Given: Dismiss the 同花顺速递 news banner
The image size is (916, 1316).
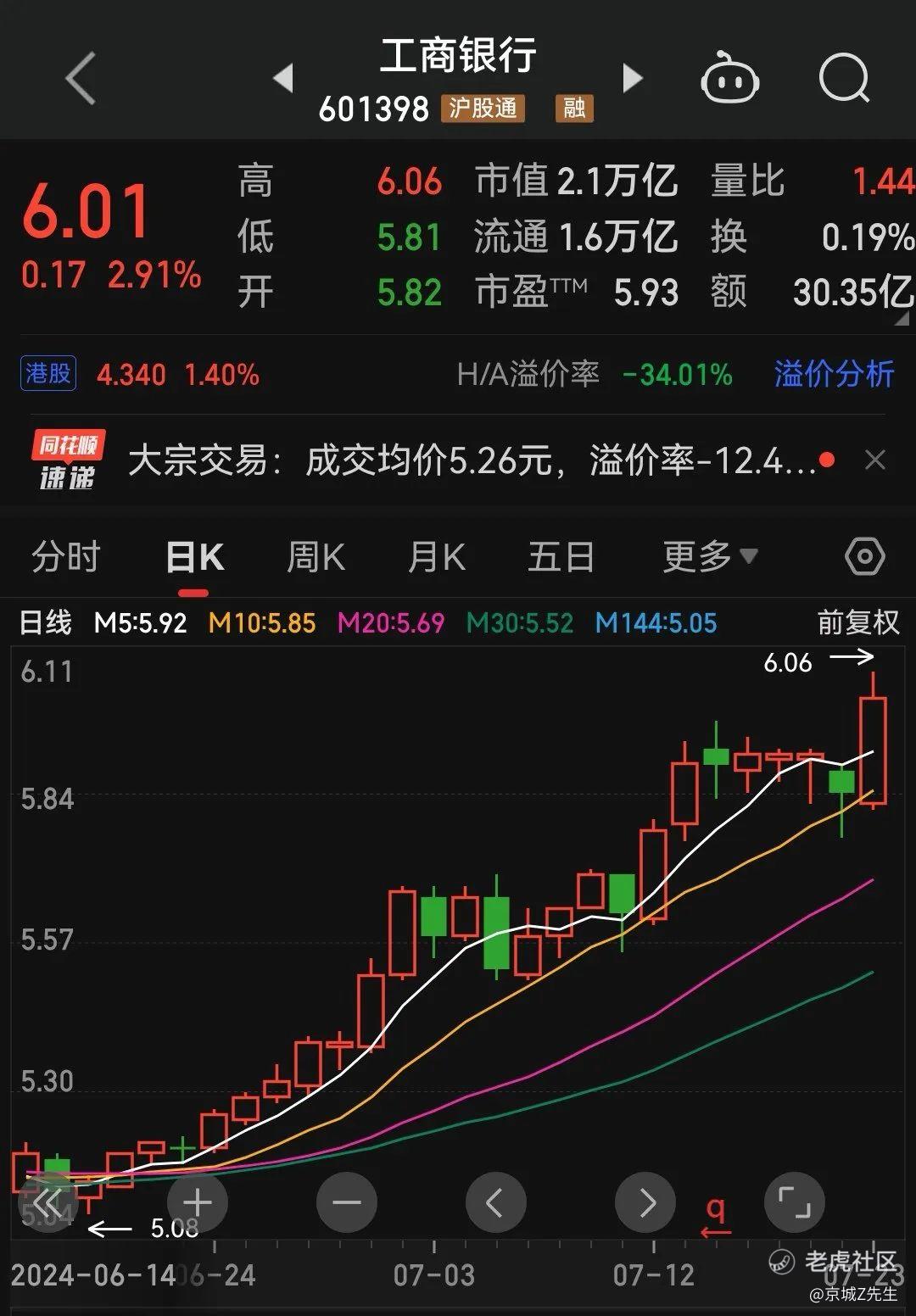Looking at the screenshot, I should click(x=874, y=460).
